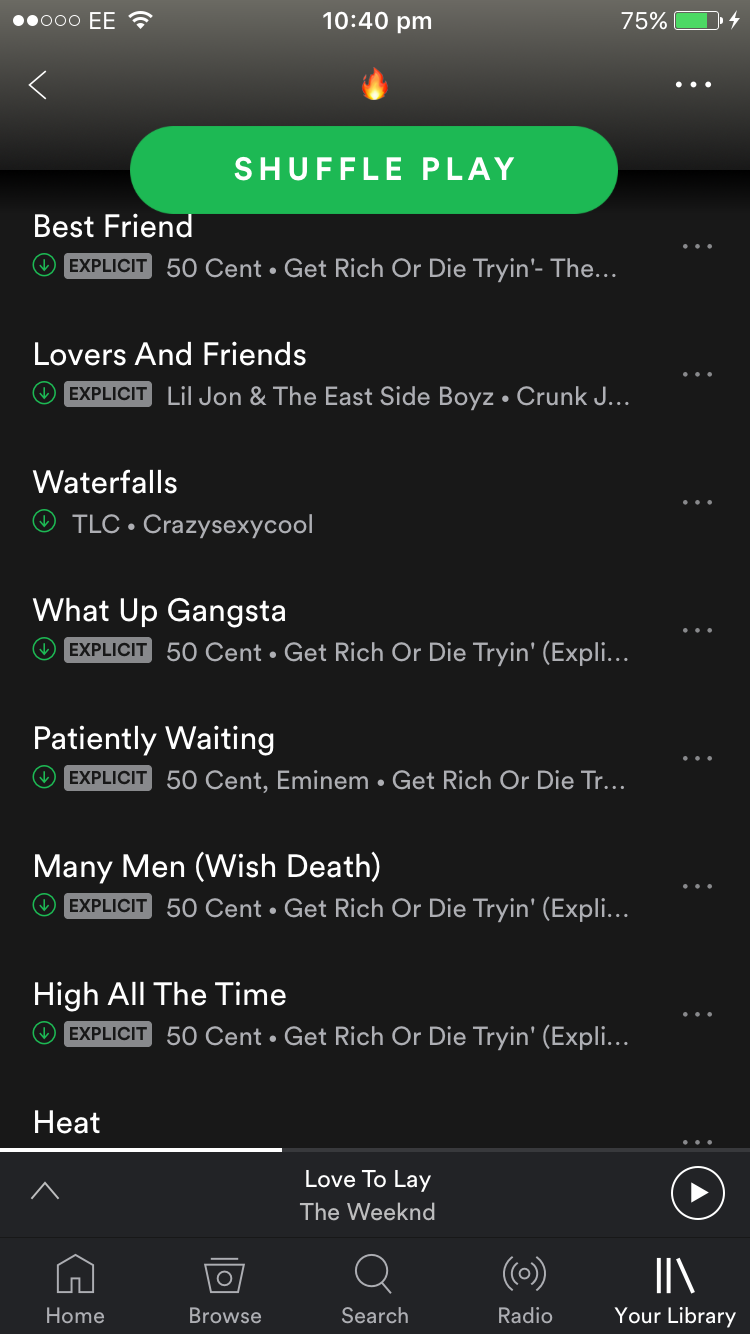This screenshot has height=1334, width=750.
Task: Switch to the Search tab
Action: [375, 1290]
